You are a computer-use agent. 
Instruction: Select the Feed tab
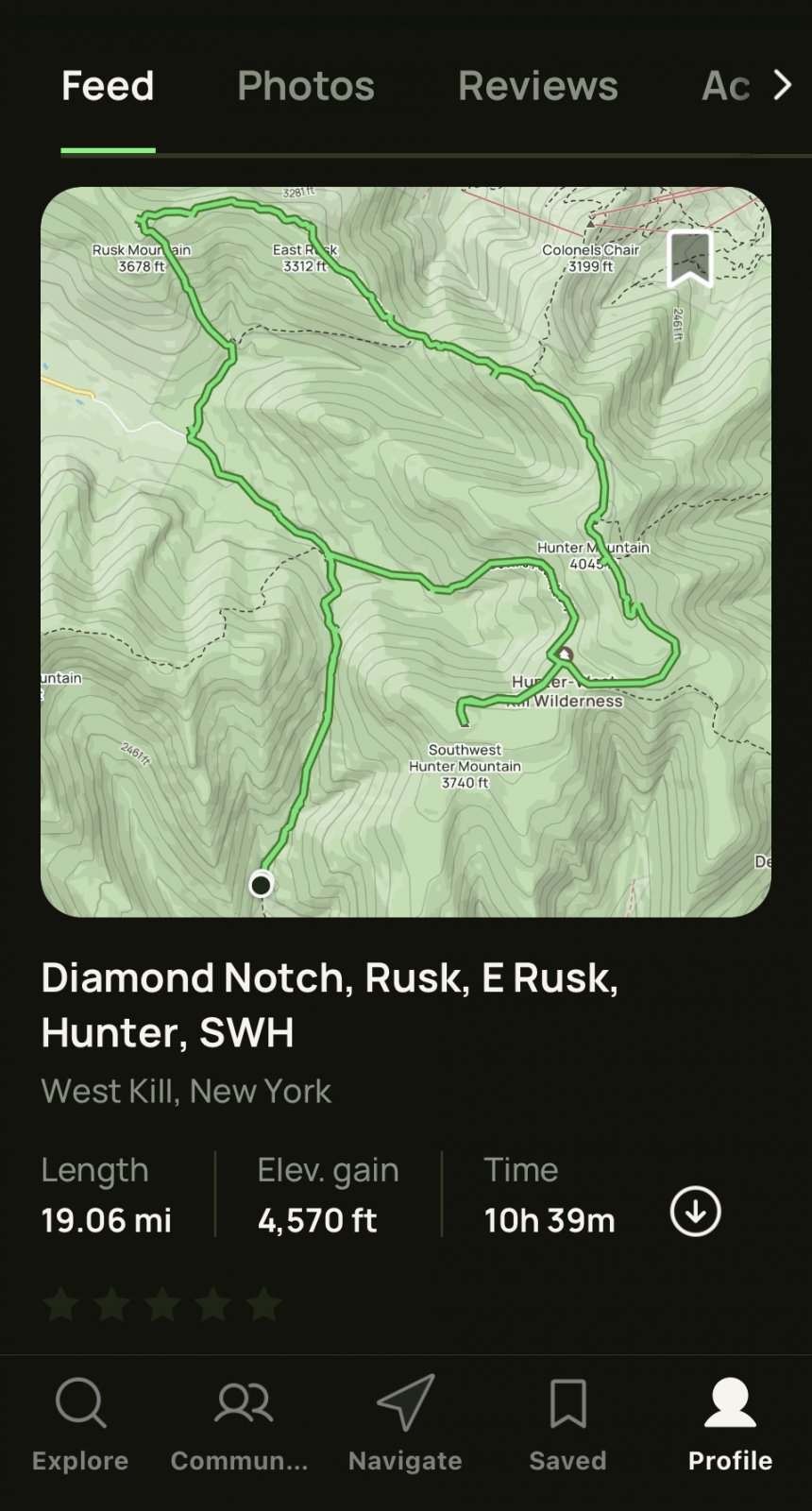click(108, 86)
